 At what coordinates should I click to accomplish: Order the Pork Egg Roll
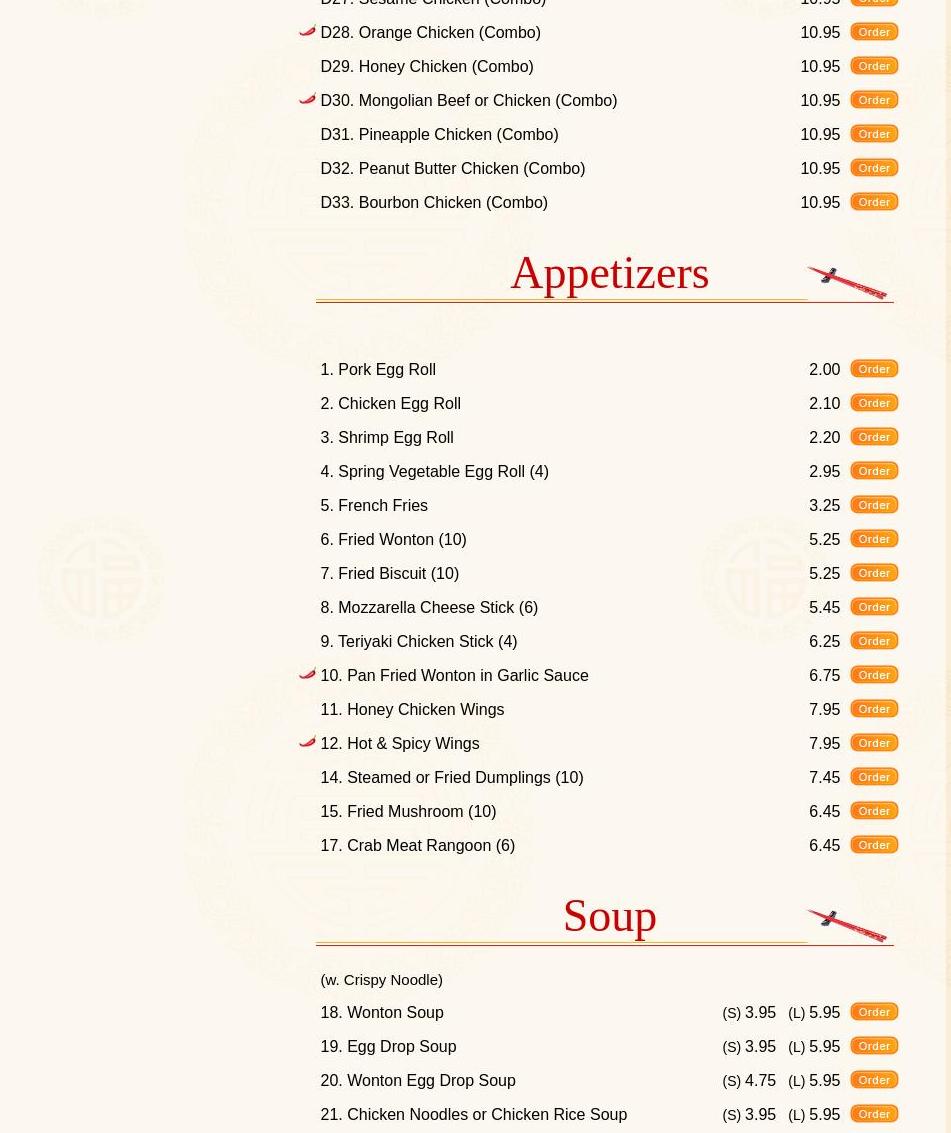873,369
